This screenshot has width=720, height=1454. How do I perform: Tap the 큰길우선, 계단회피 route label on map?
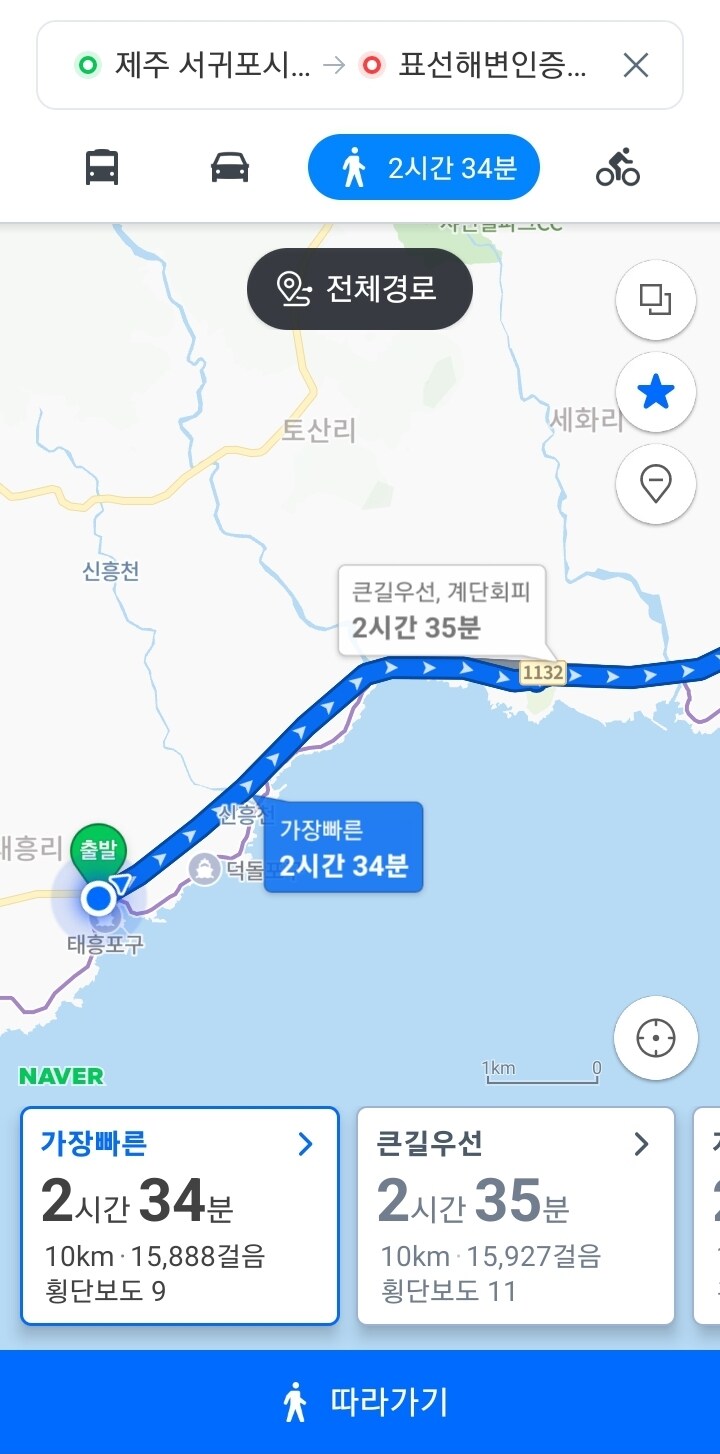click(x=442, y=610)
